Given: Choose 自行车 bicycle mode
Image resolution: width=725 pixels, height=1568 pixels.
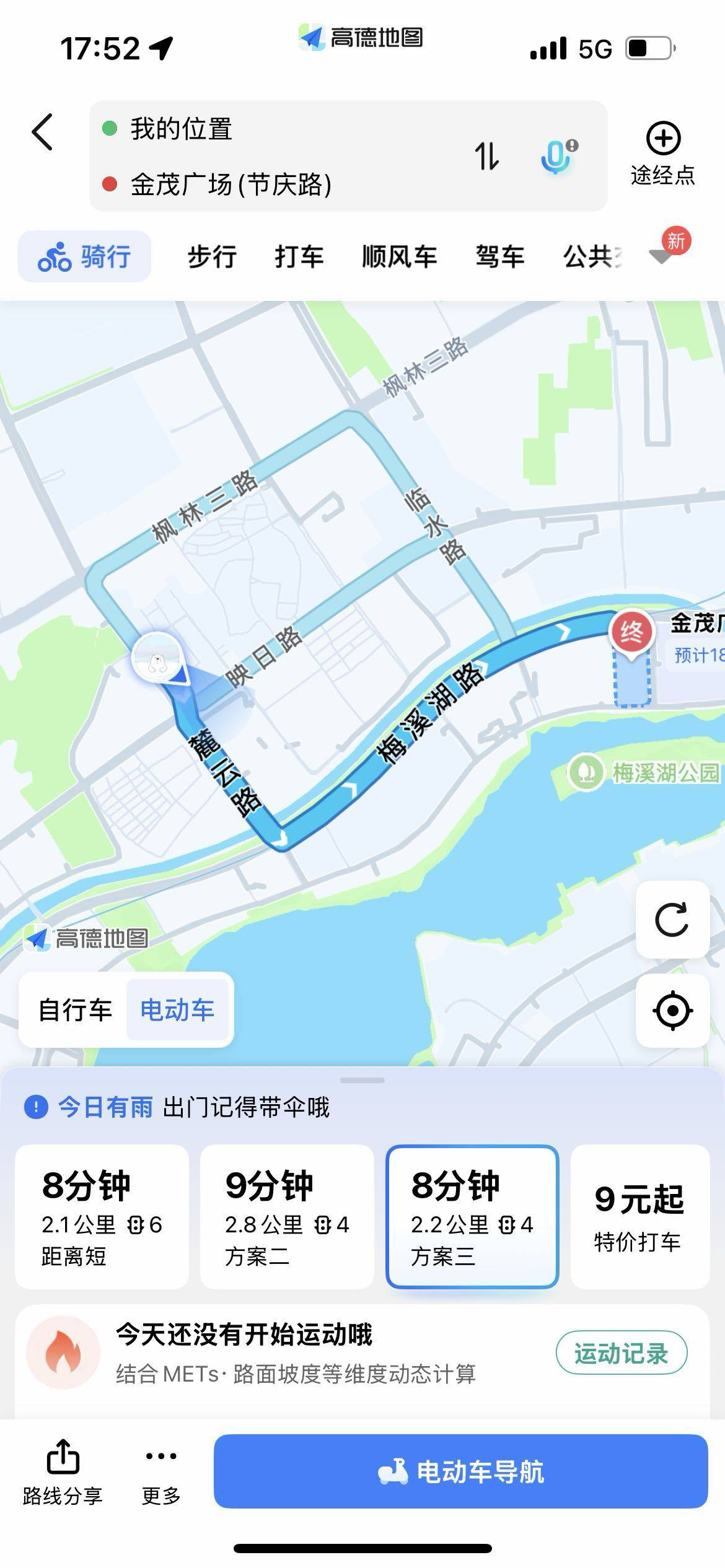Looking at the screenshot, I should click(x=75, y=1010).
